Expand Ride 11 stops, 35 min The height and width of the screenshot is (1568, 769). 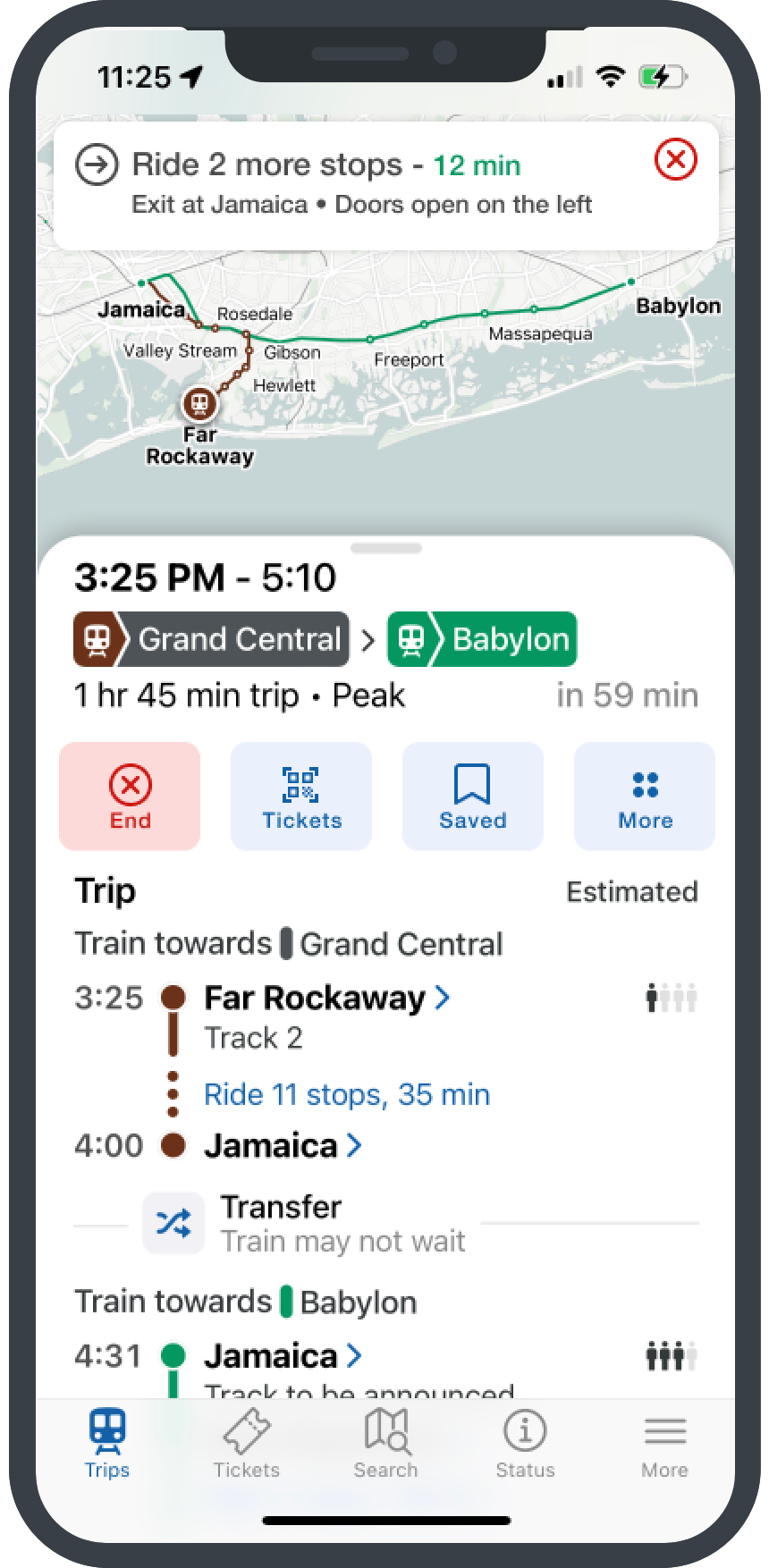pyautogui.click(x=347, y=1094)
